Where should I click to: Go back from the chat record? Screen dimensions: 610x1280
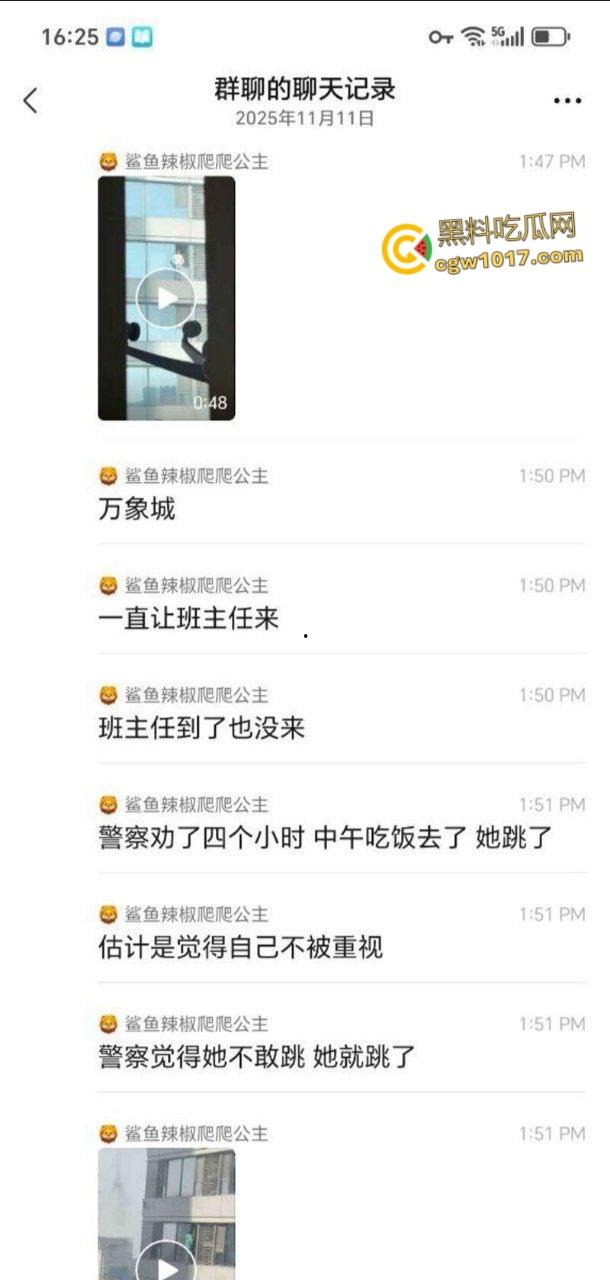click(31, 100)
